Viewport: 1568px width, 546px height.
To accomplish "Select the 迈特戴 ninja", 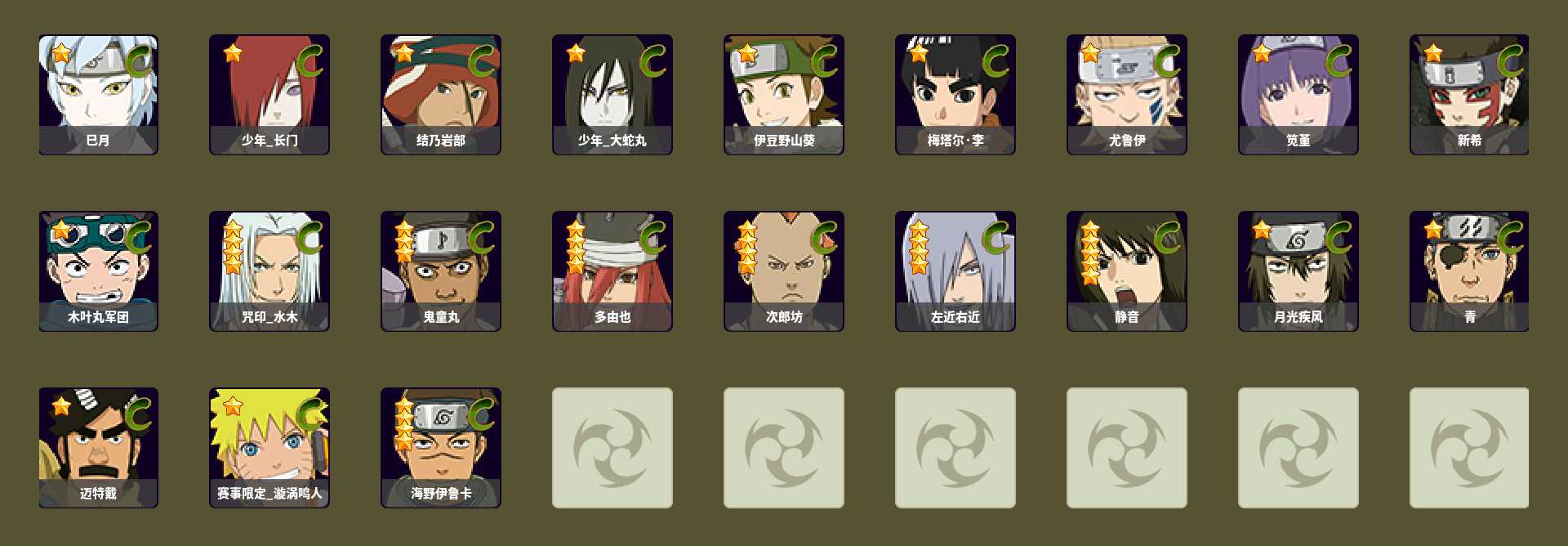I will coord(98,447).
